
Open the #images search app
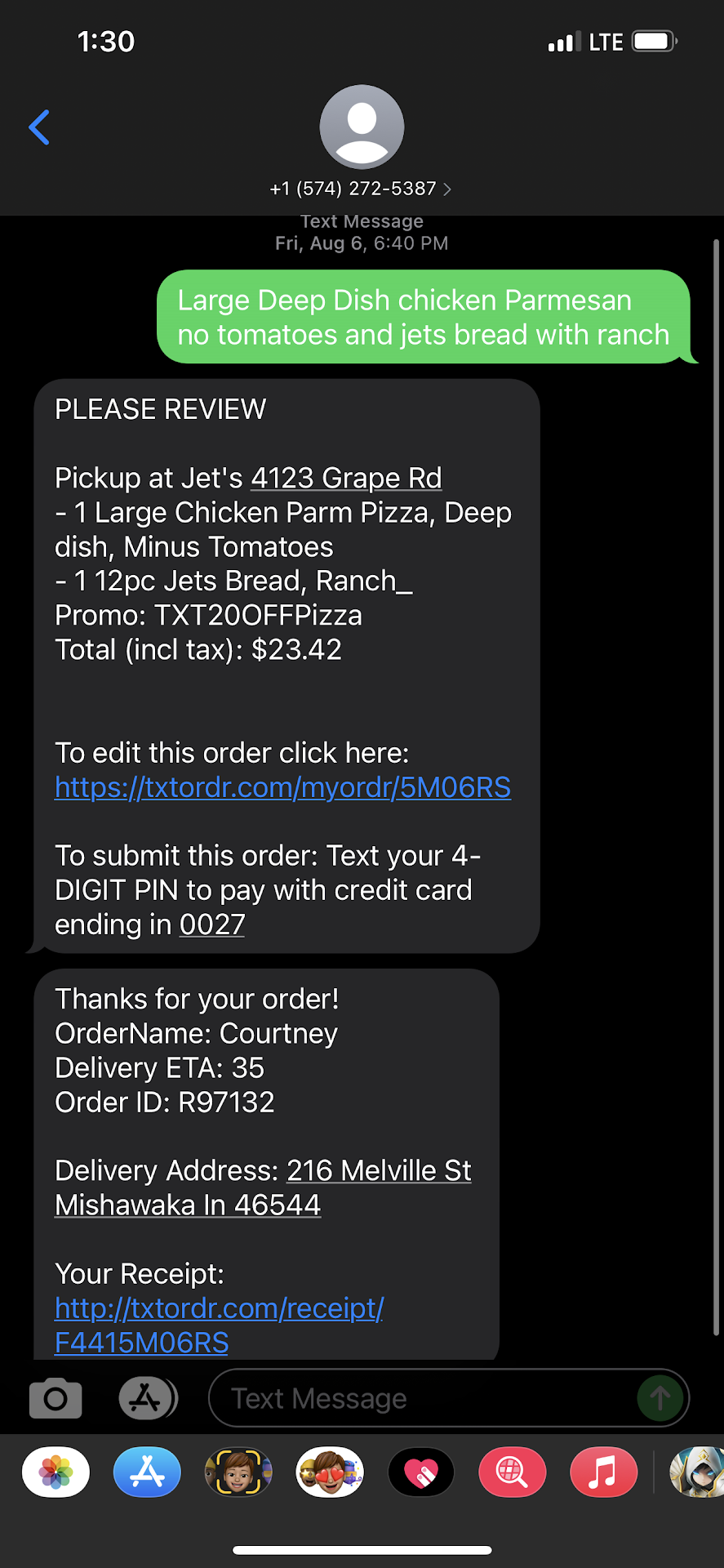(x=512, y=1472)
